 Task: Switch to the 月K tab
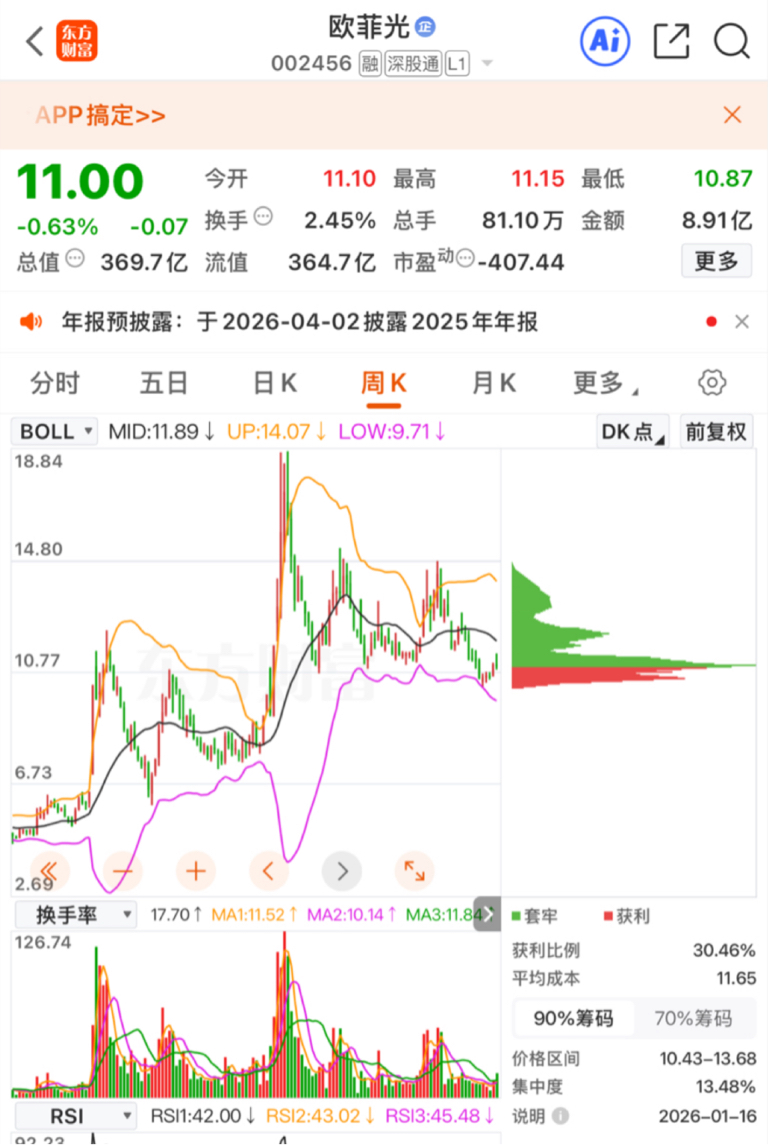pos(492,382)
